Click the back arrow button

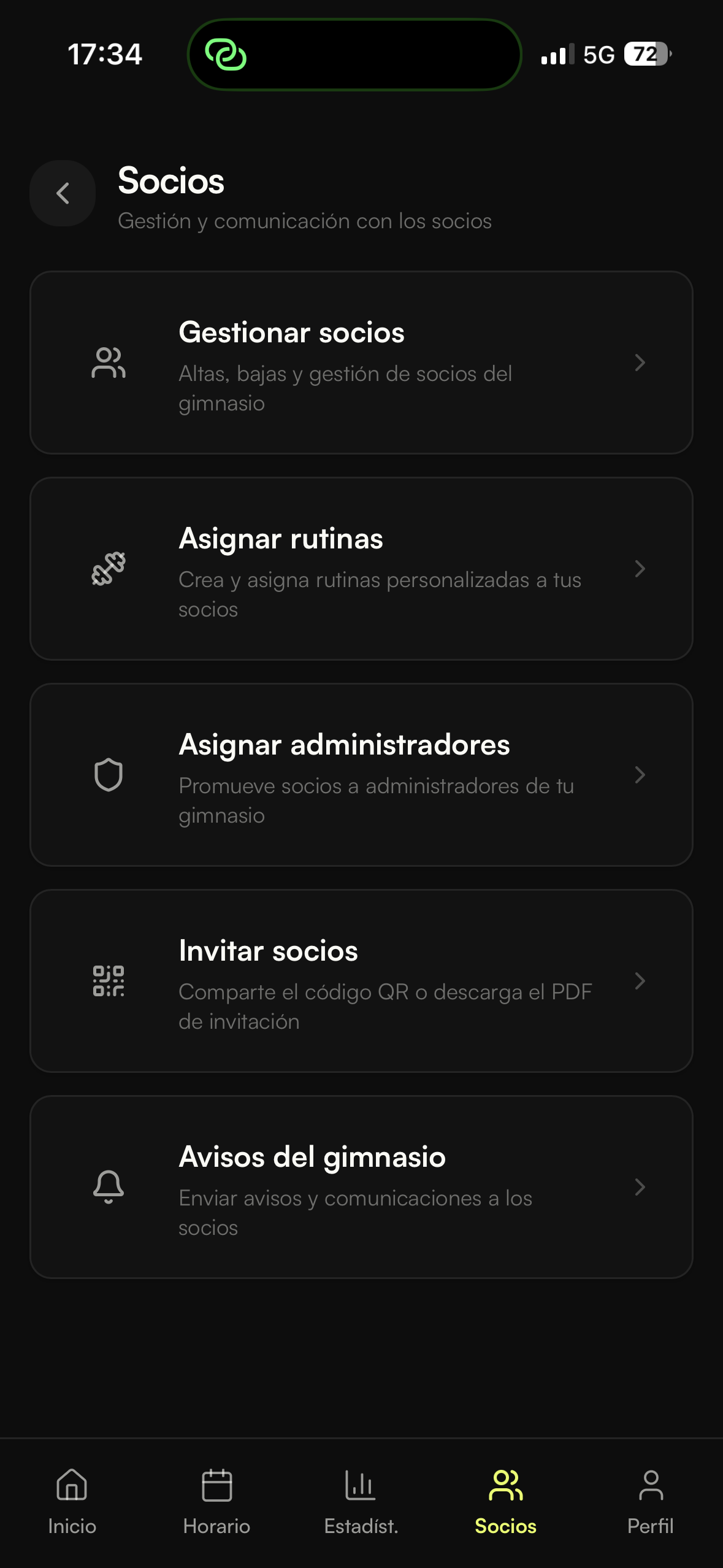click(x=63, y=193)
